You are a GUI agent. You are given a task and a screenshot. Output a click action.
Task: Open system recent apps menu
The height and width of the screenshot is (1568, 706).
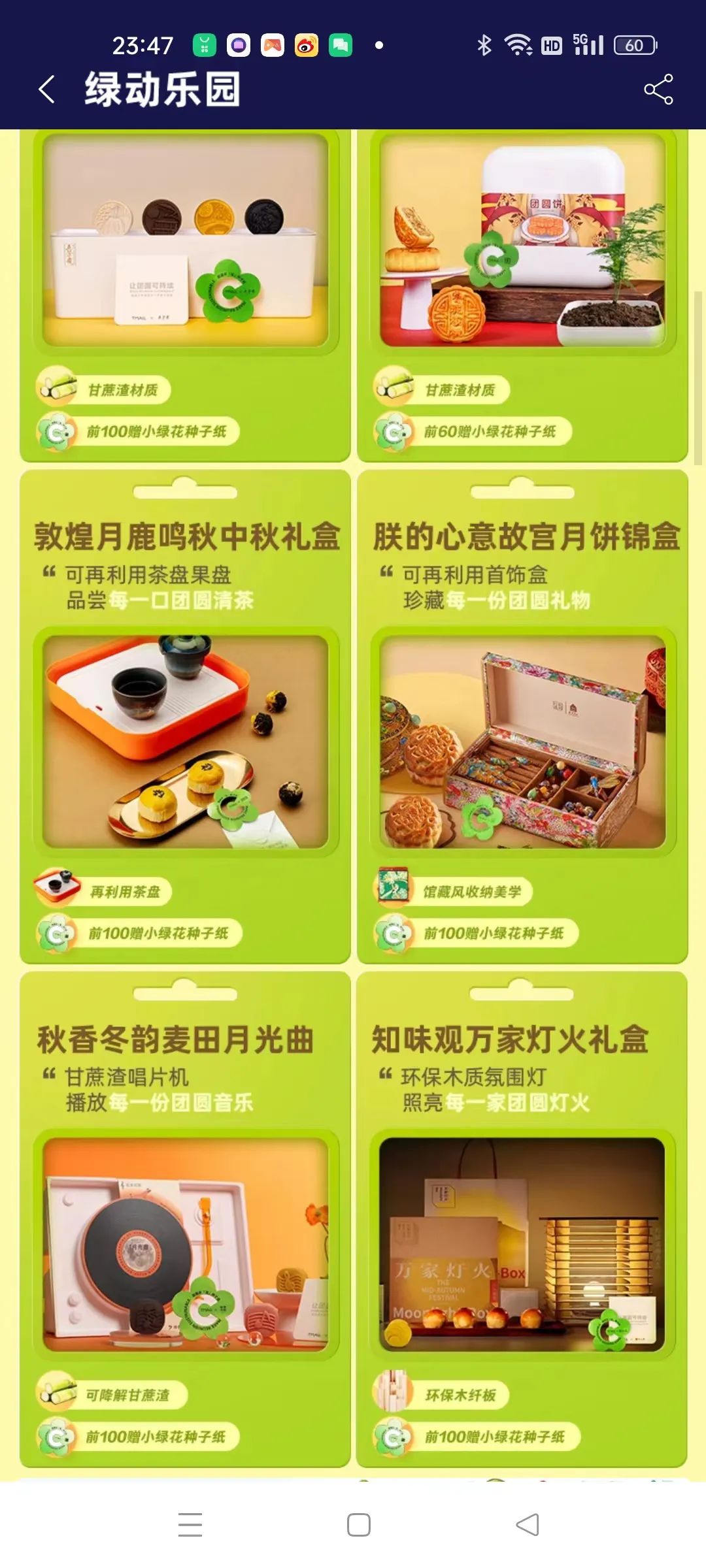point(190,1525)
